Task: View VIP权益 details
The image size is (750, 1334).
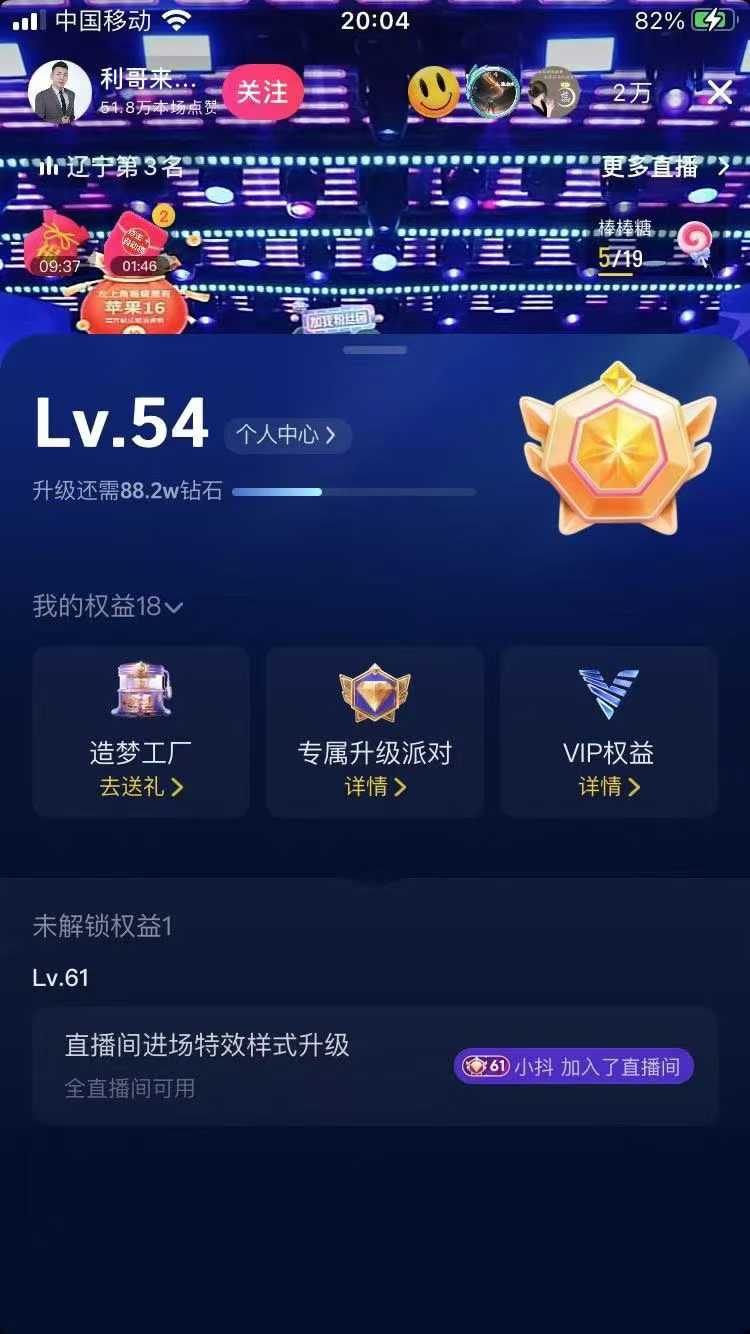Action: [x=609, y=786]
